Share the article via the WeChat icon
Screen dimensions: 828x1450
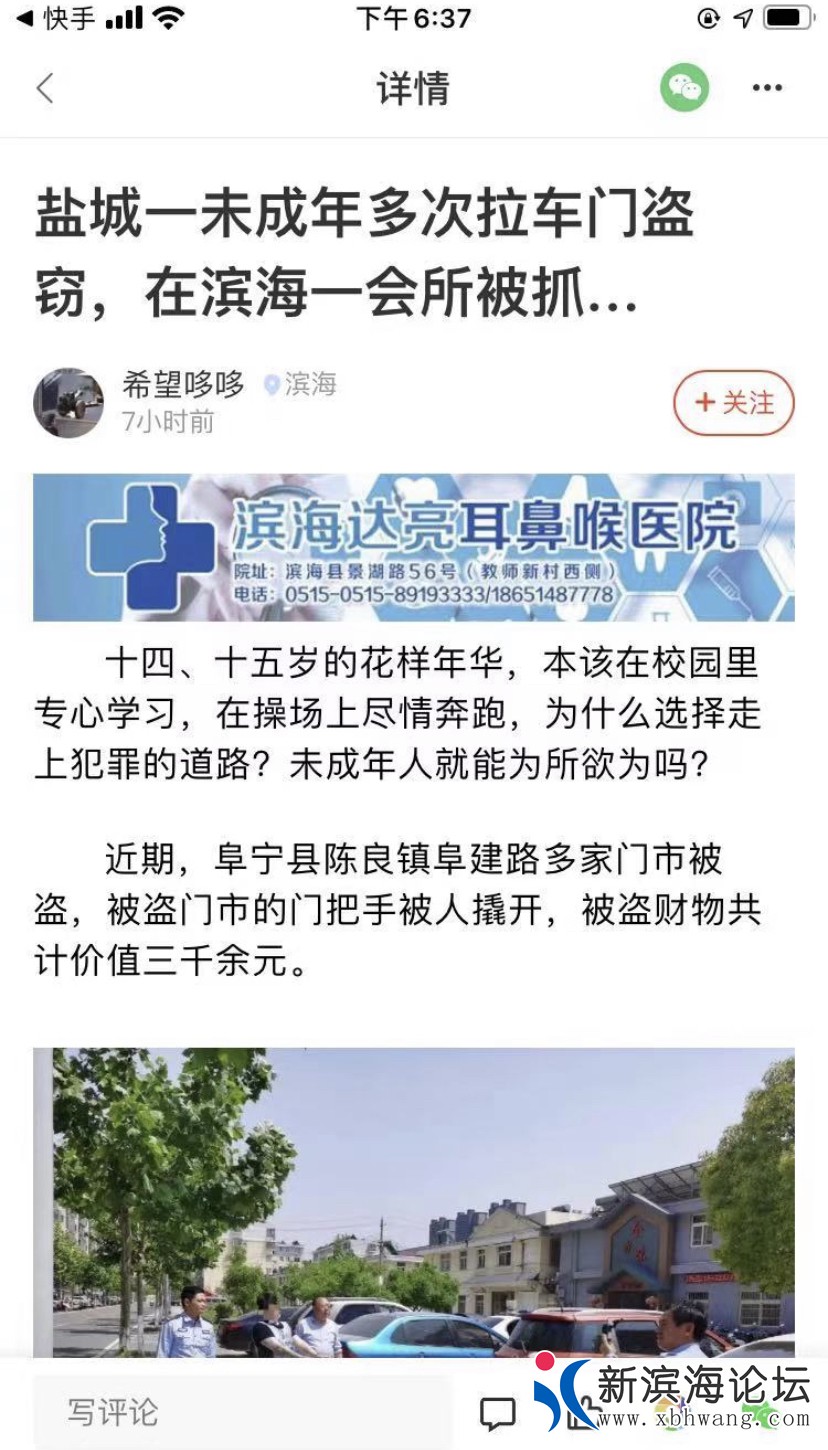point(684,88)
